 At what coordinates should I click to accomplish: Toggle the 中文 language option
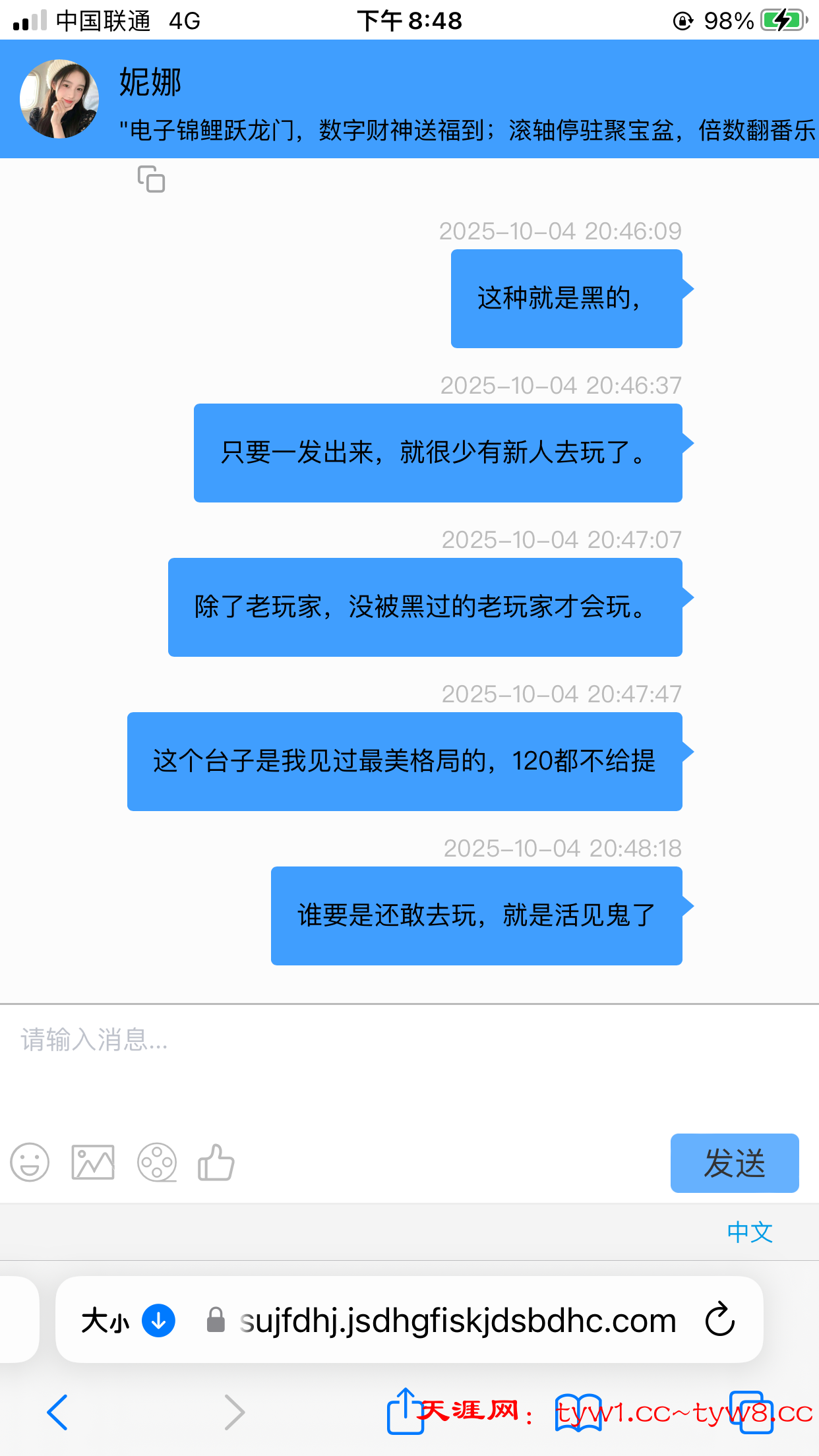(749, 1232)
